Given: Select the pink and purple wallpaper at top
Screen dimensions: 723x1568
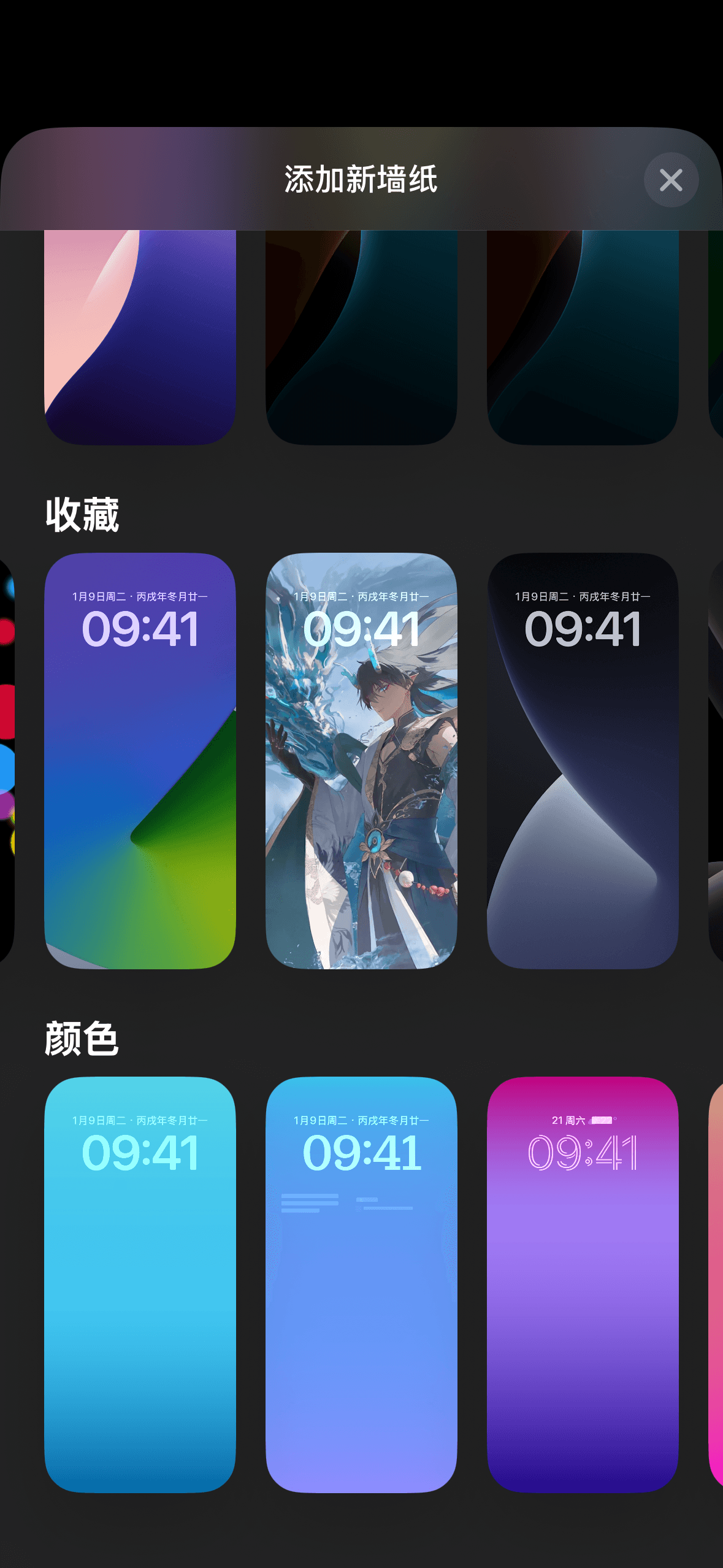Looking at the screenshot, I should tap(140, 337).
